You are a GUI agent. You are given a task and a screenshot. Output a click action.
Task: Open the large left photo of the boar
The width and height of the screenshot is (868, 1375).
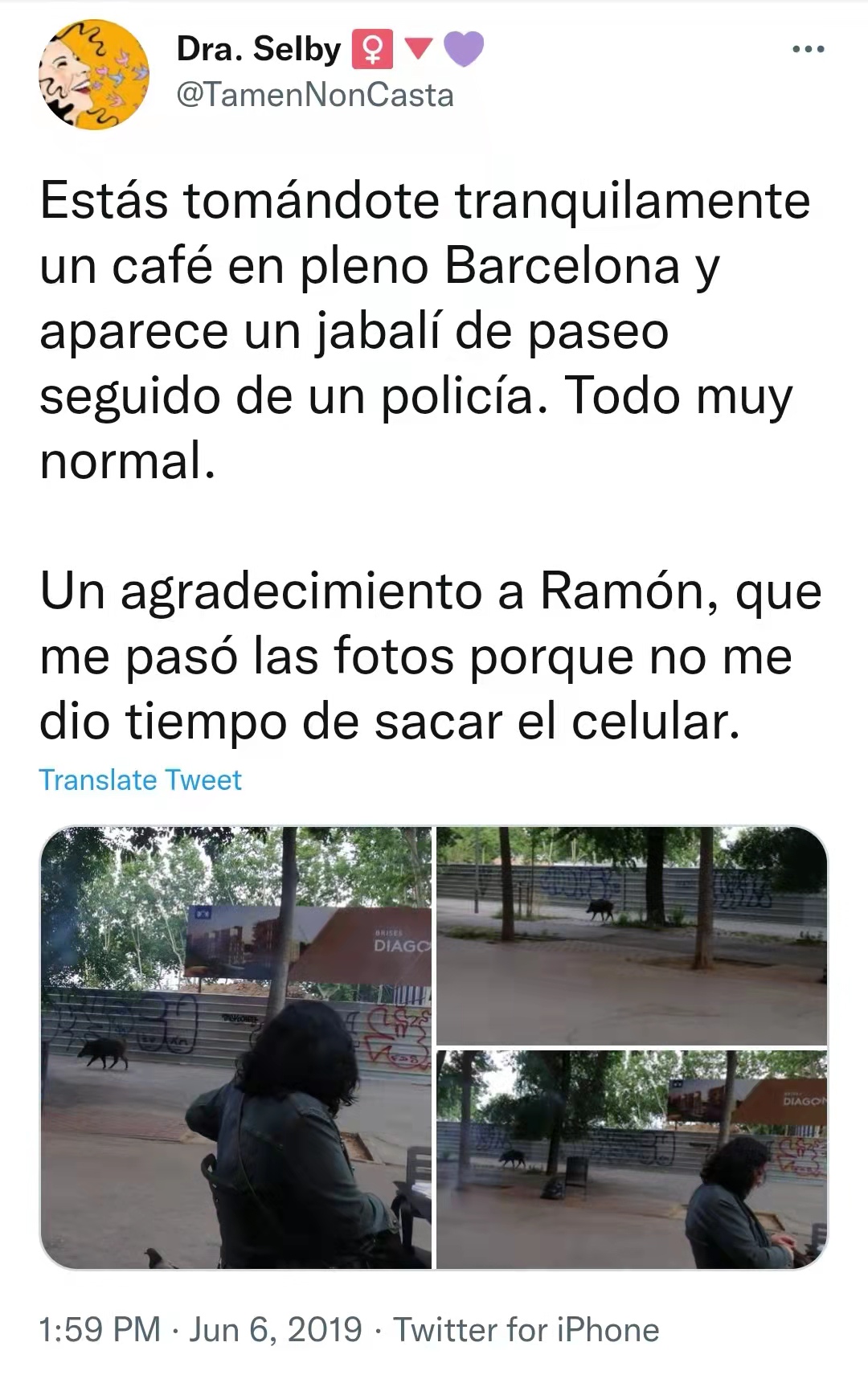coord(236,1047)
